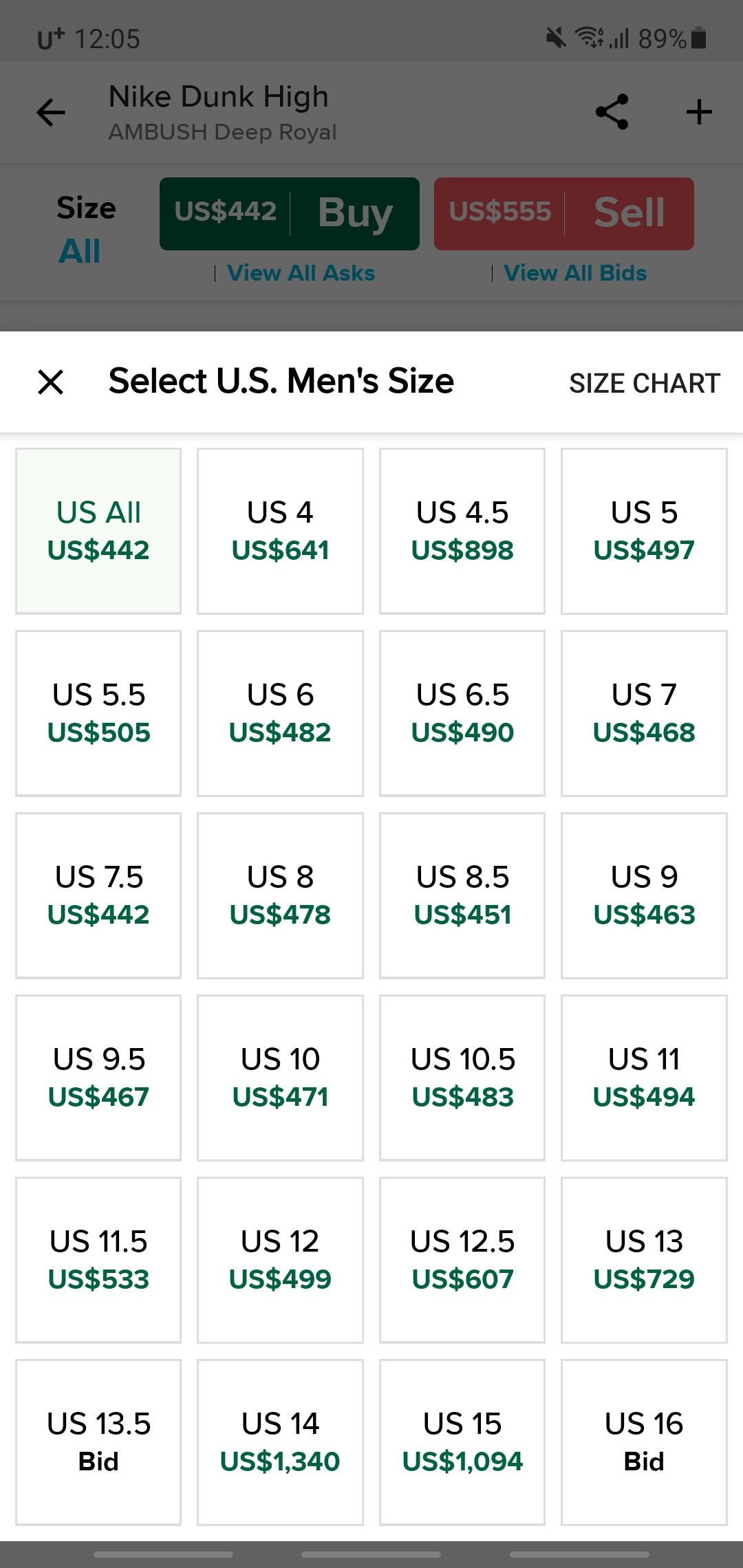Pick size US 7.5 at US$442
Viewport: 743px width, 1568px height.
coord(98,895)
